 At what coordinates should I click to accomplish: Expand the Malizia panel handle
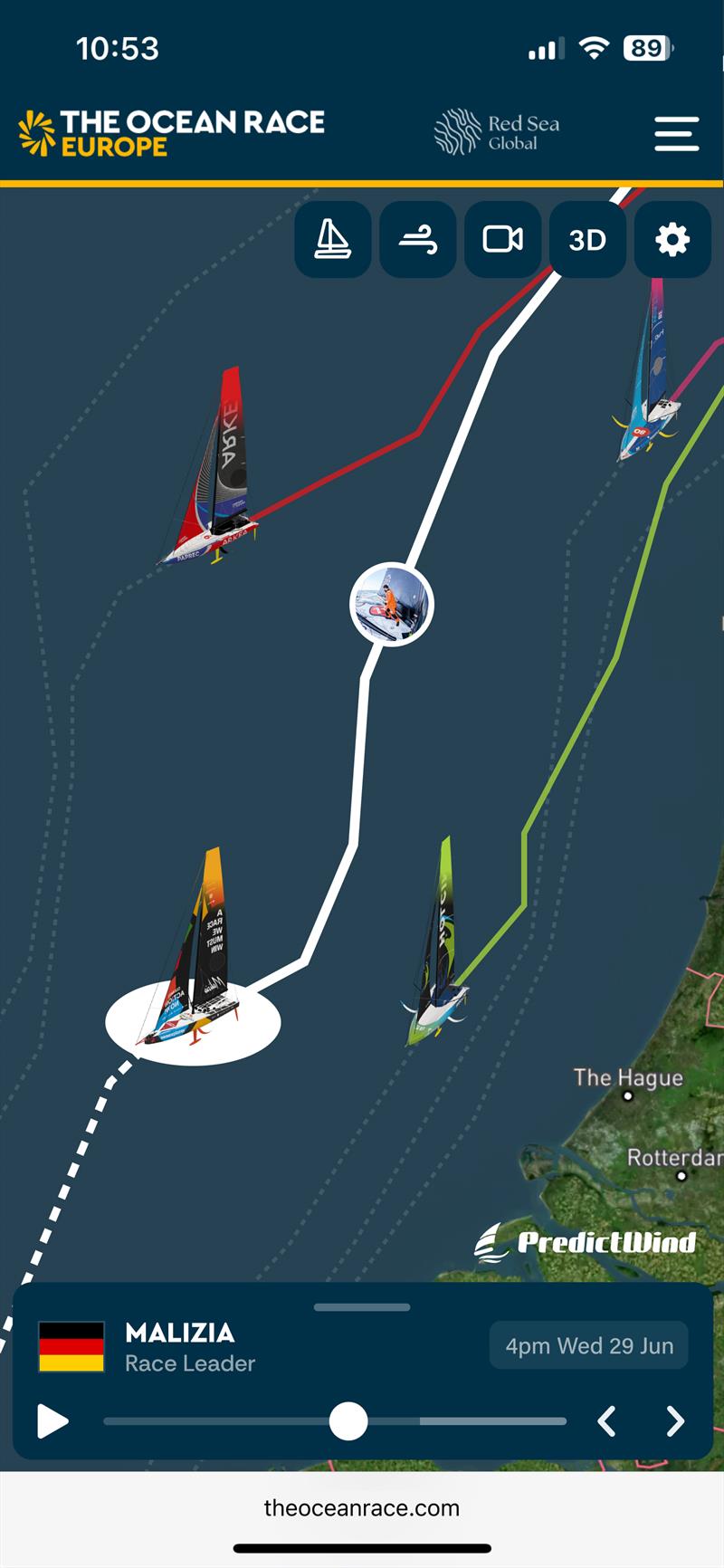pyautogui.click(x=362, y=1307)
